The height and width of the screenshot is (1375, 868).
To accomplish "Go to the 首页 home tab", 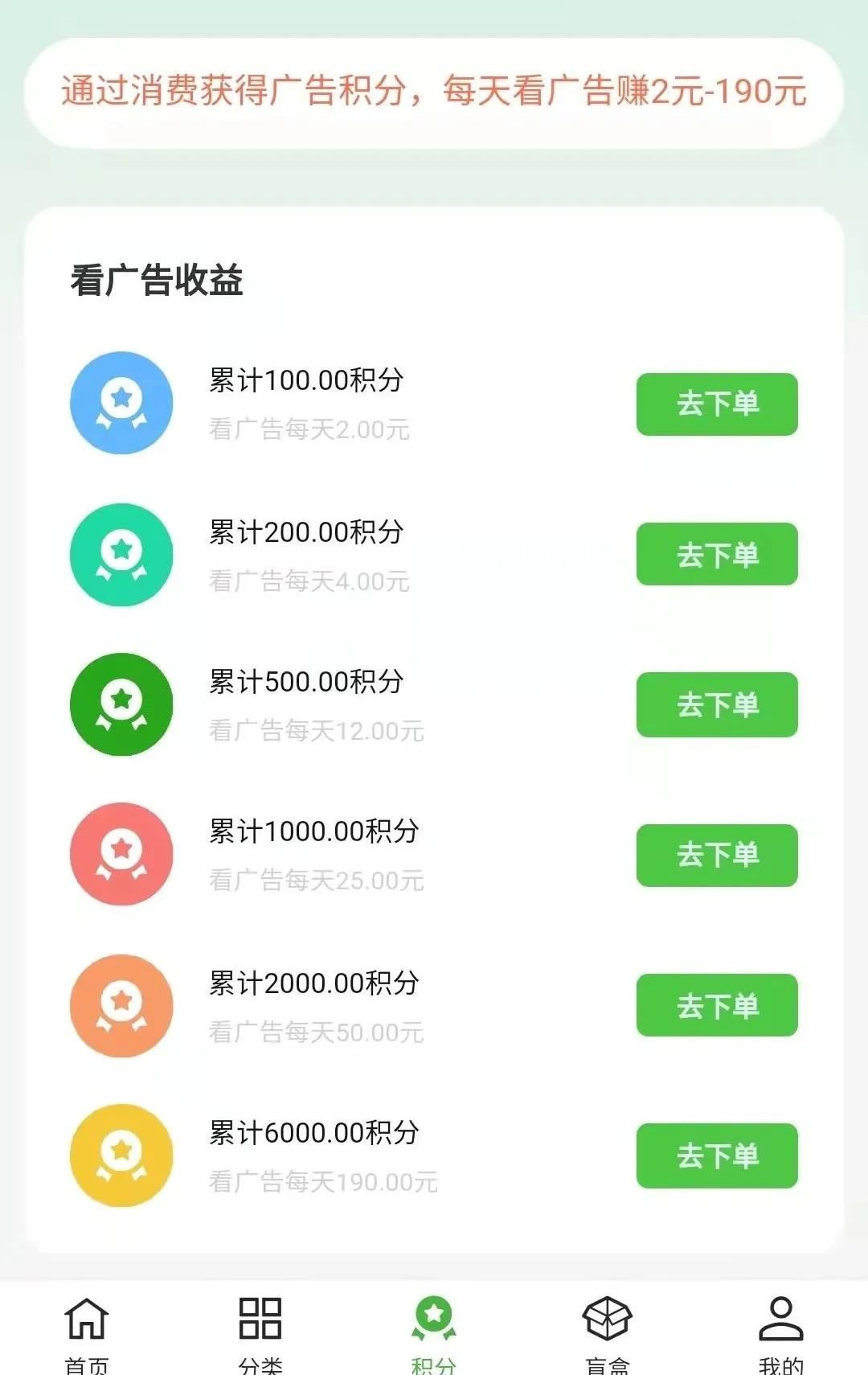I will (87, 1331).
